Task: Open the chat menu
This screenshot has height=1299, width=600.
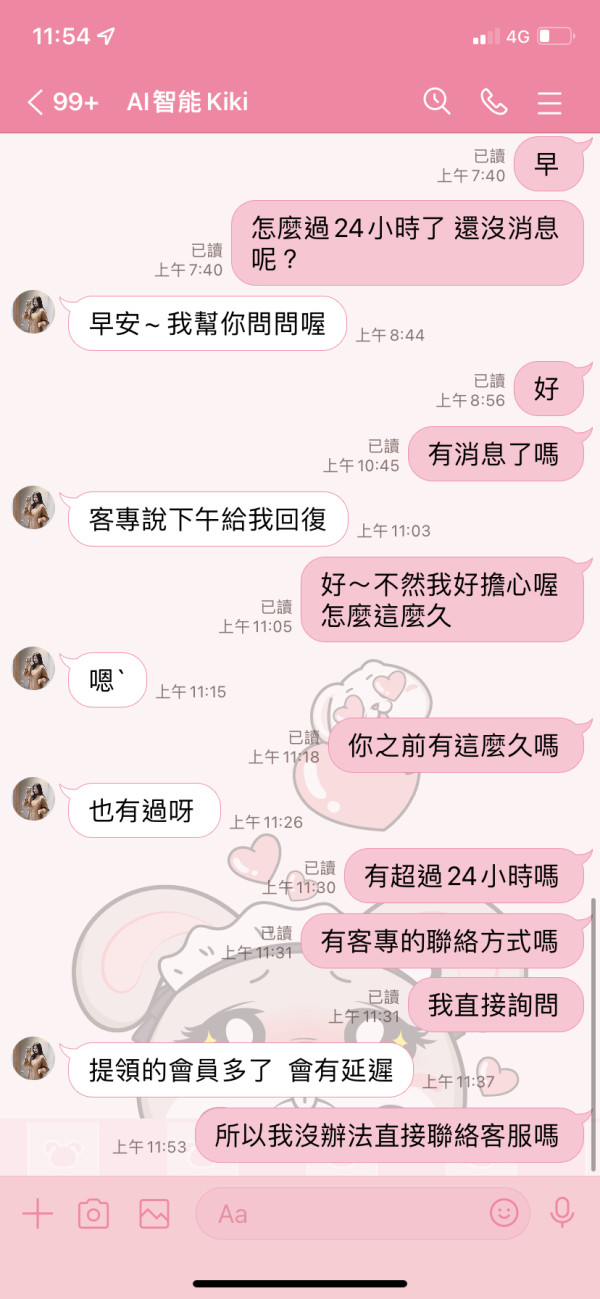Action: pyautogui.click(x=550, y=102)
